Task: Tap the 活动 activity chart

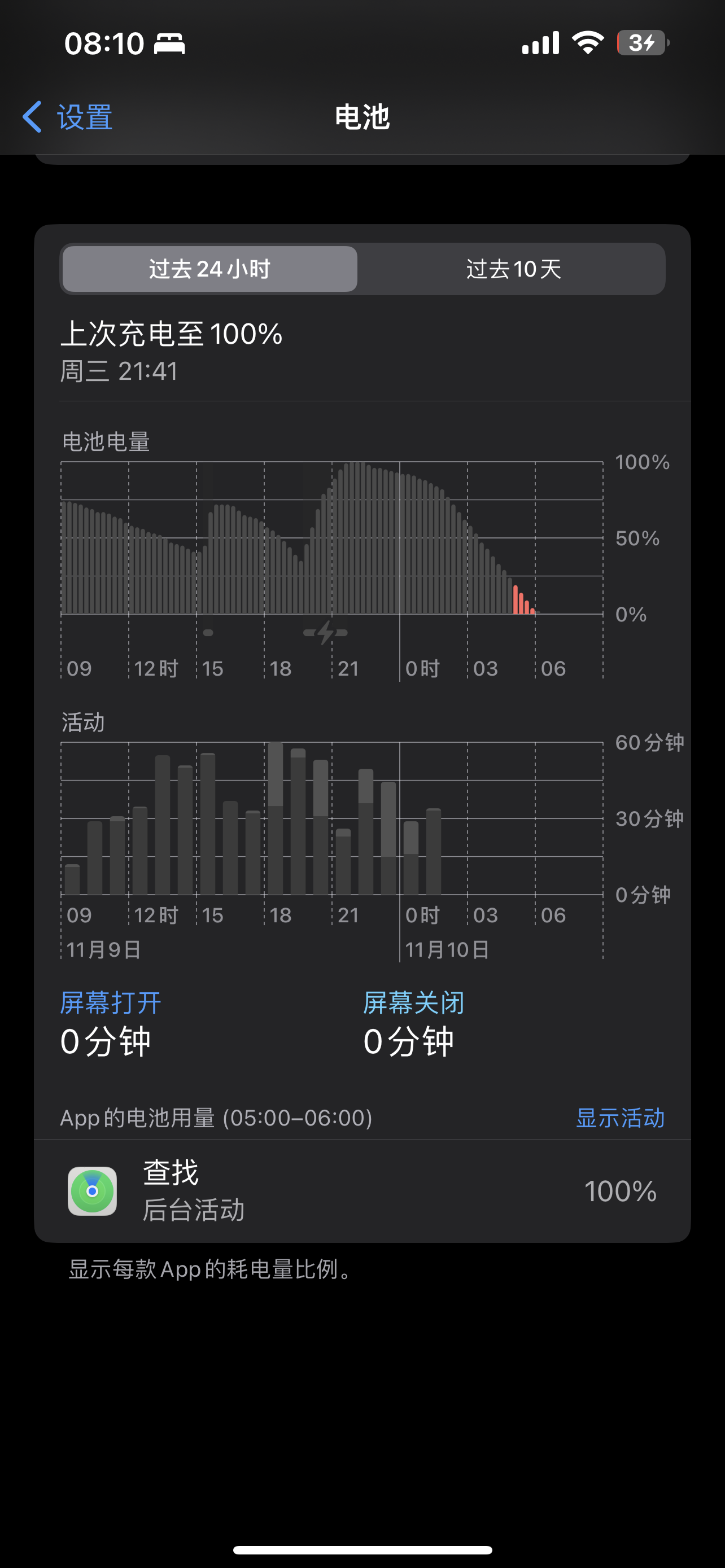Action: (x=332, y=818)
